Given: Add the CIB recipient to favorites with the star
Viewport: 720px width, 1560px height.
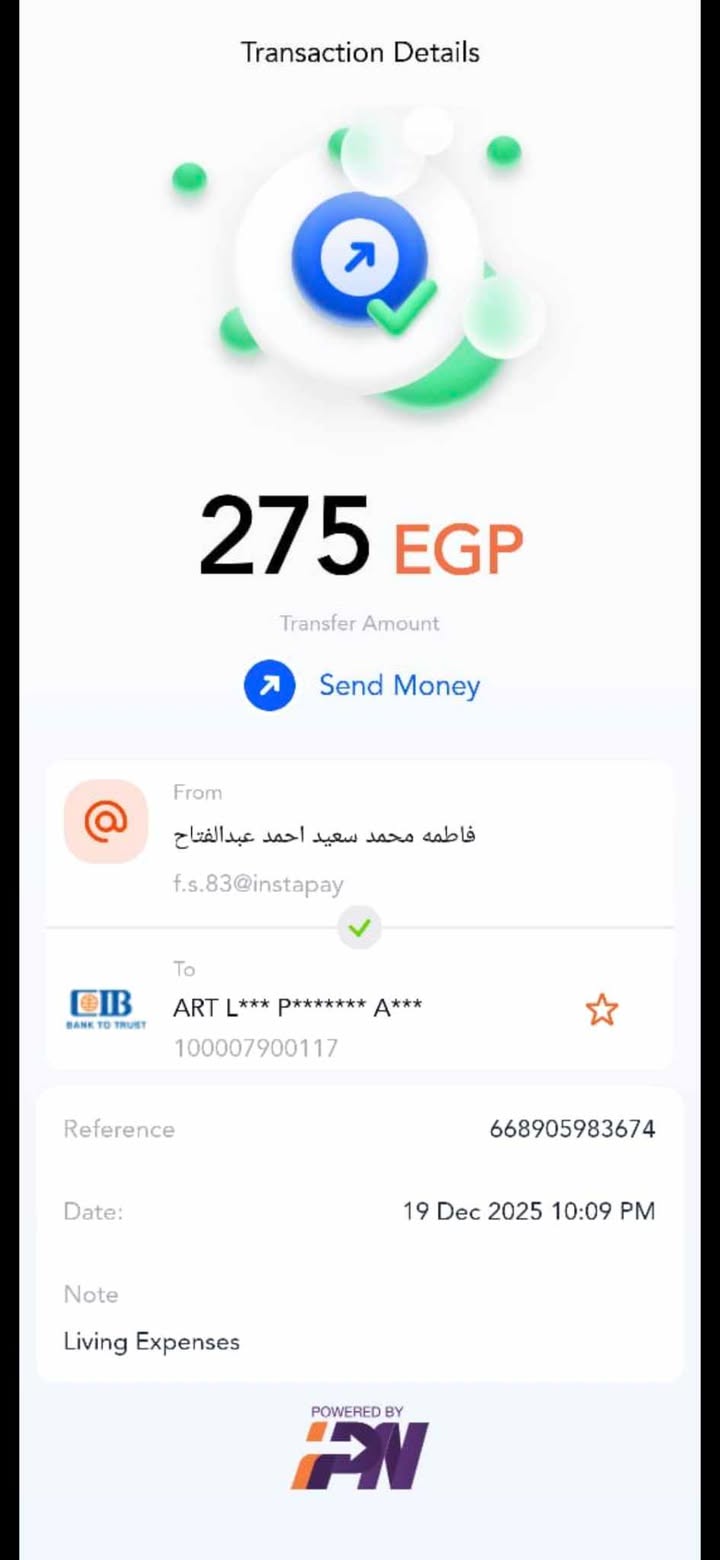Looking at the screenshot, I should (x=601, y=1010).
